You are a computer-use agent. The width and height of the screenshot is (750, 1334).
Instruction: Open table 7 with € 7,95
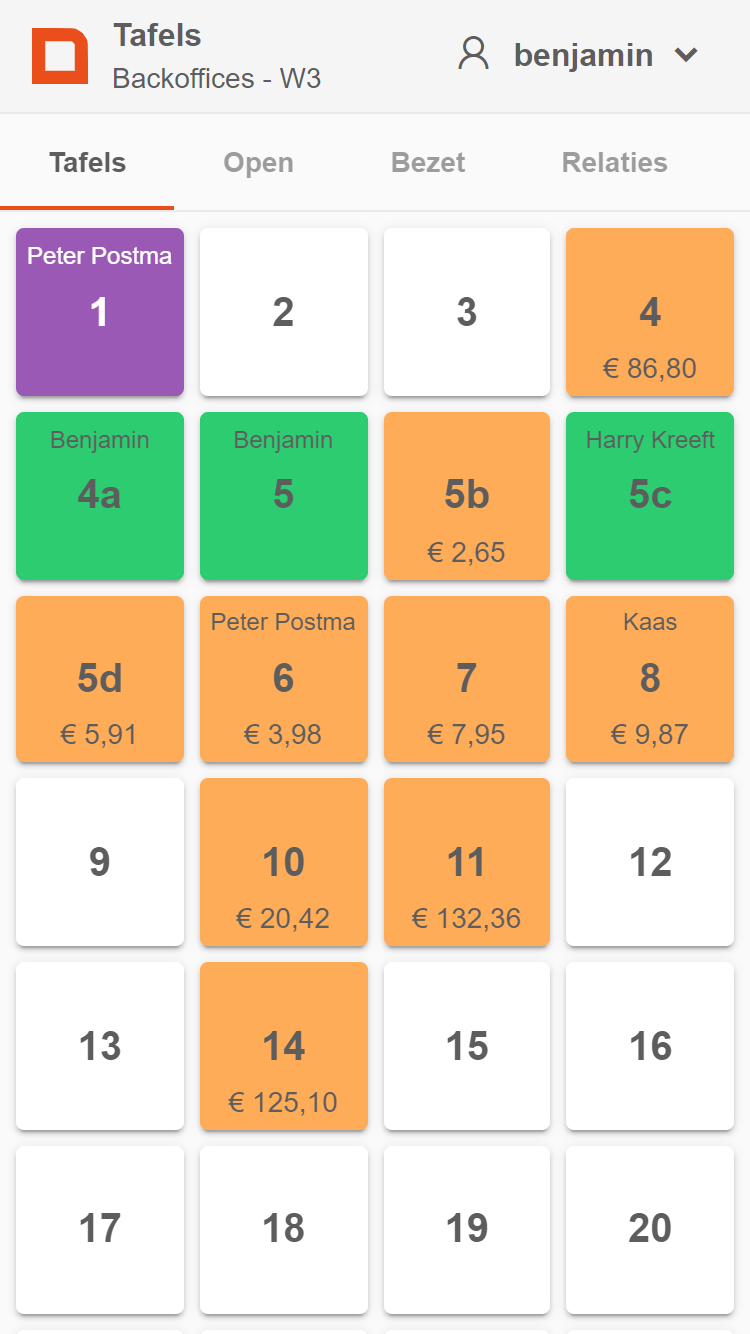tap(467, 679)
